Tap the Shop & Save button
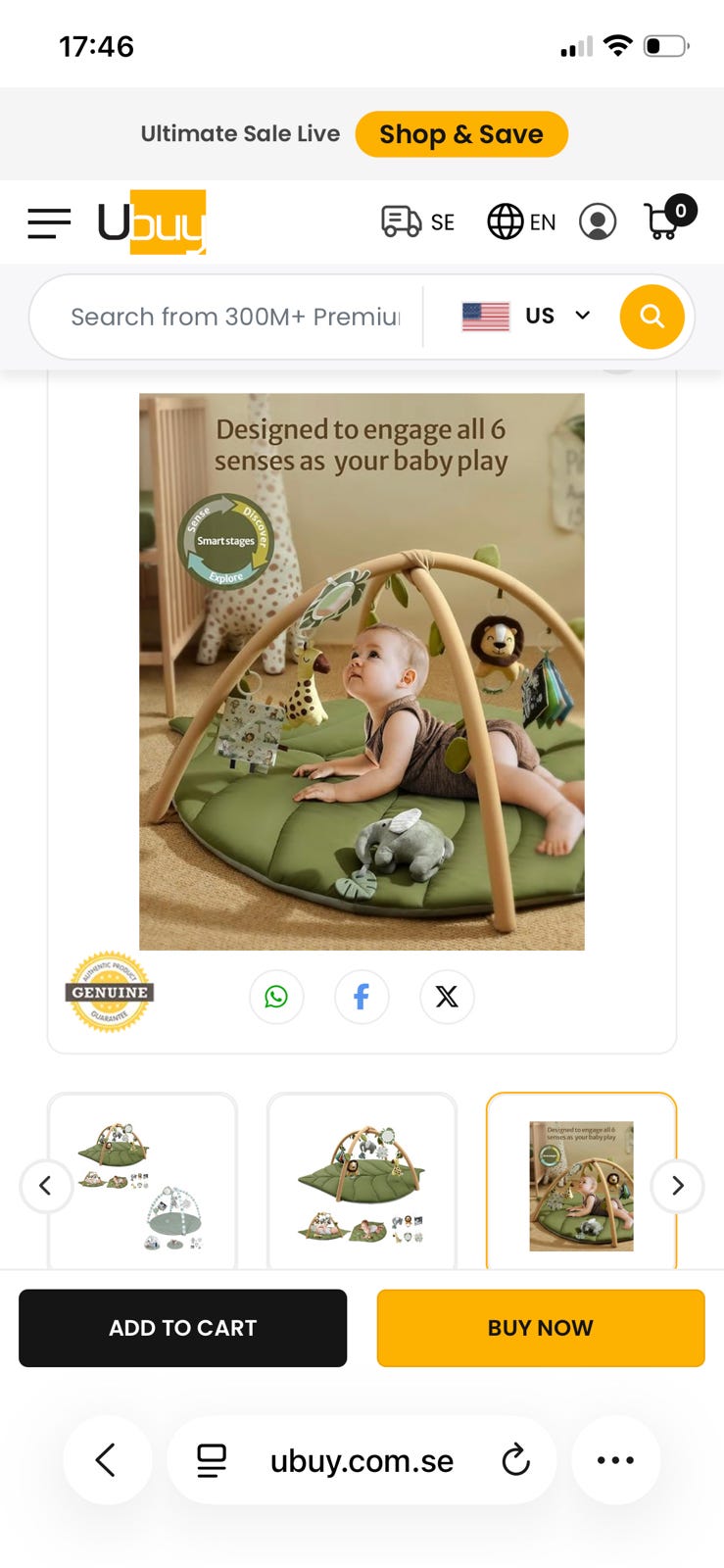Screen dimensions: 724x1568 pos(461,134)
